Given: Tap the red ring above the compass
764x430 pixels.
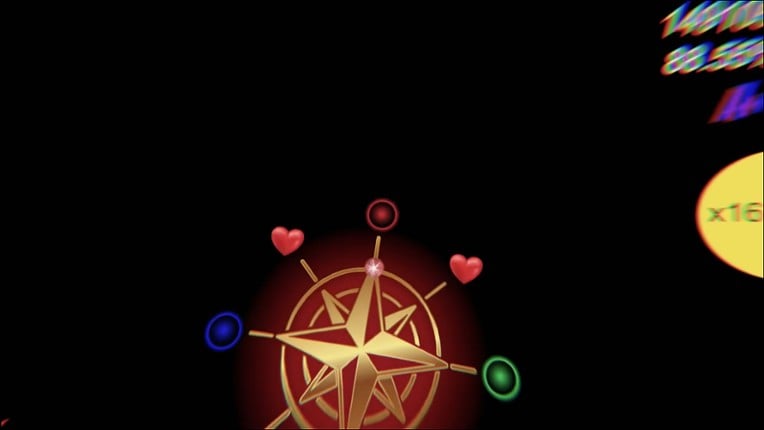Looking at the screenshot, I should click(382, 214).
